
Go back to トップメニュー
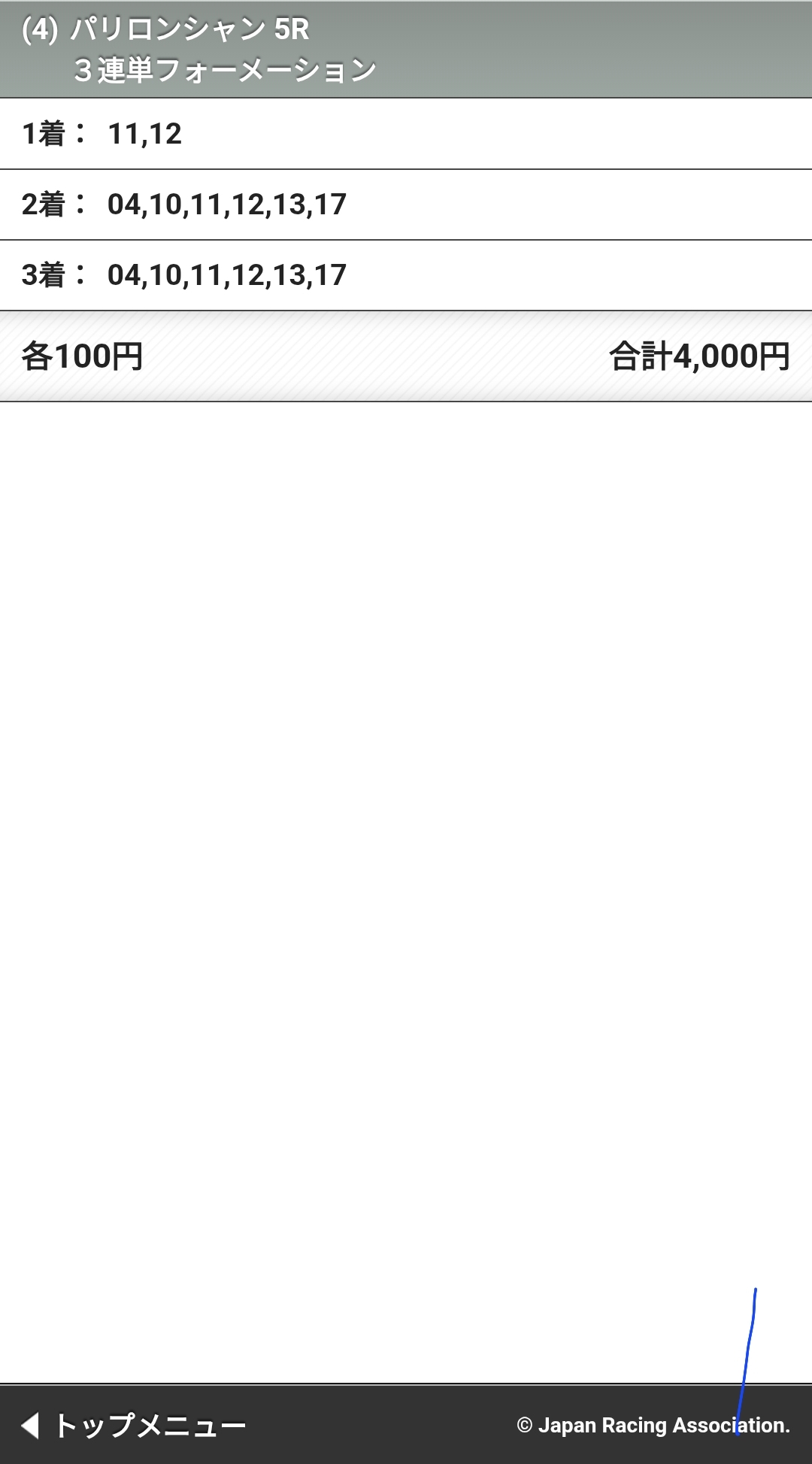coord(135,1425)
